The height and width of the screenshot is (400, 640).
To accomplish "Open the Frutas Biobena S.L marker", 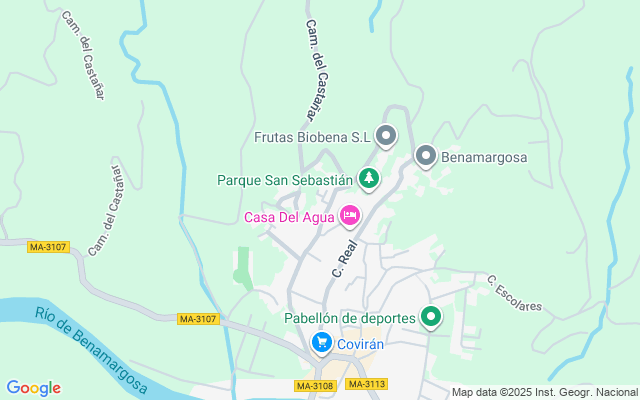I will (x=385, y=136).
